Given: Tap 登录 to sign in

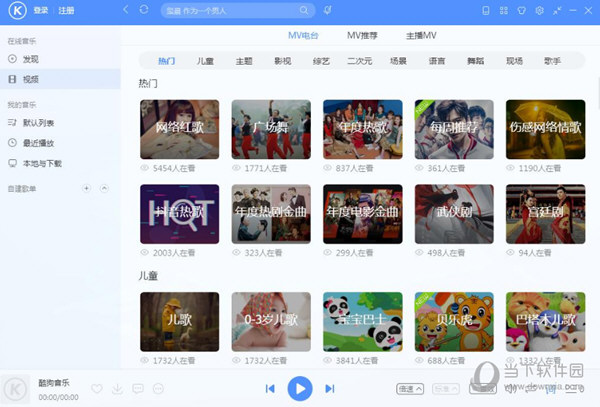Looking at the screenshot, I should click(40, 10).
